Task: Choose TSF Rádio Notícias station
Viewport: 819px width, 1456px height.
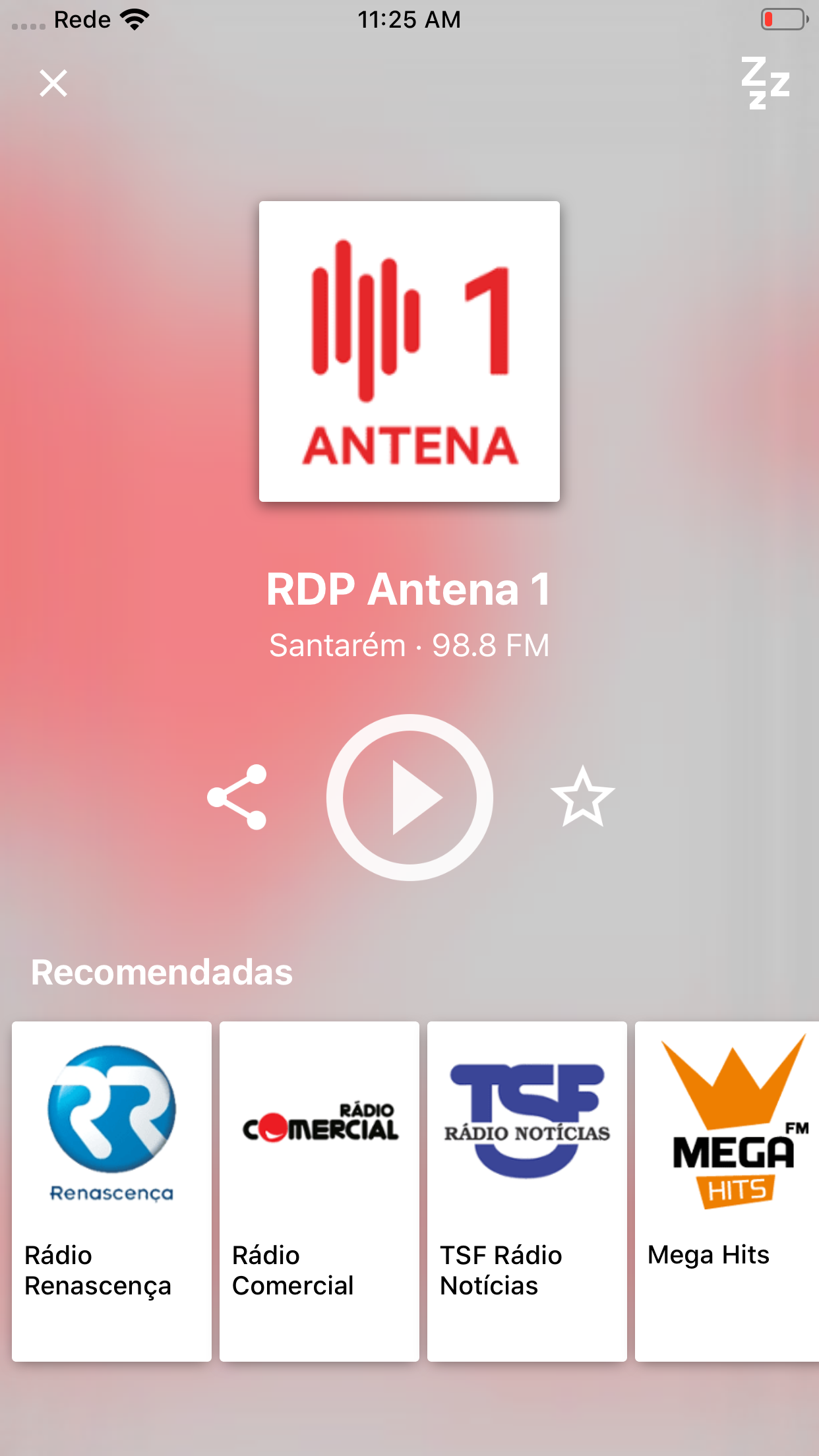Action: [x=527, y=1190]
